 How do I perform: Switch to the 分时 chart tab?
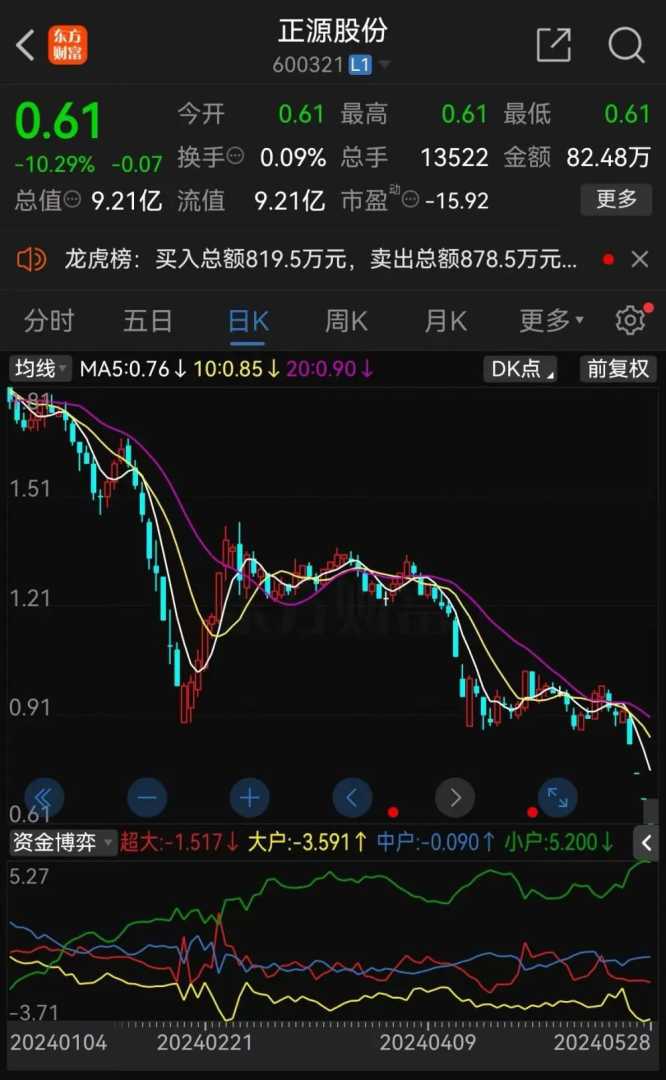coord(49,321)
